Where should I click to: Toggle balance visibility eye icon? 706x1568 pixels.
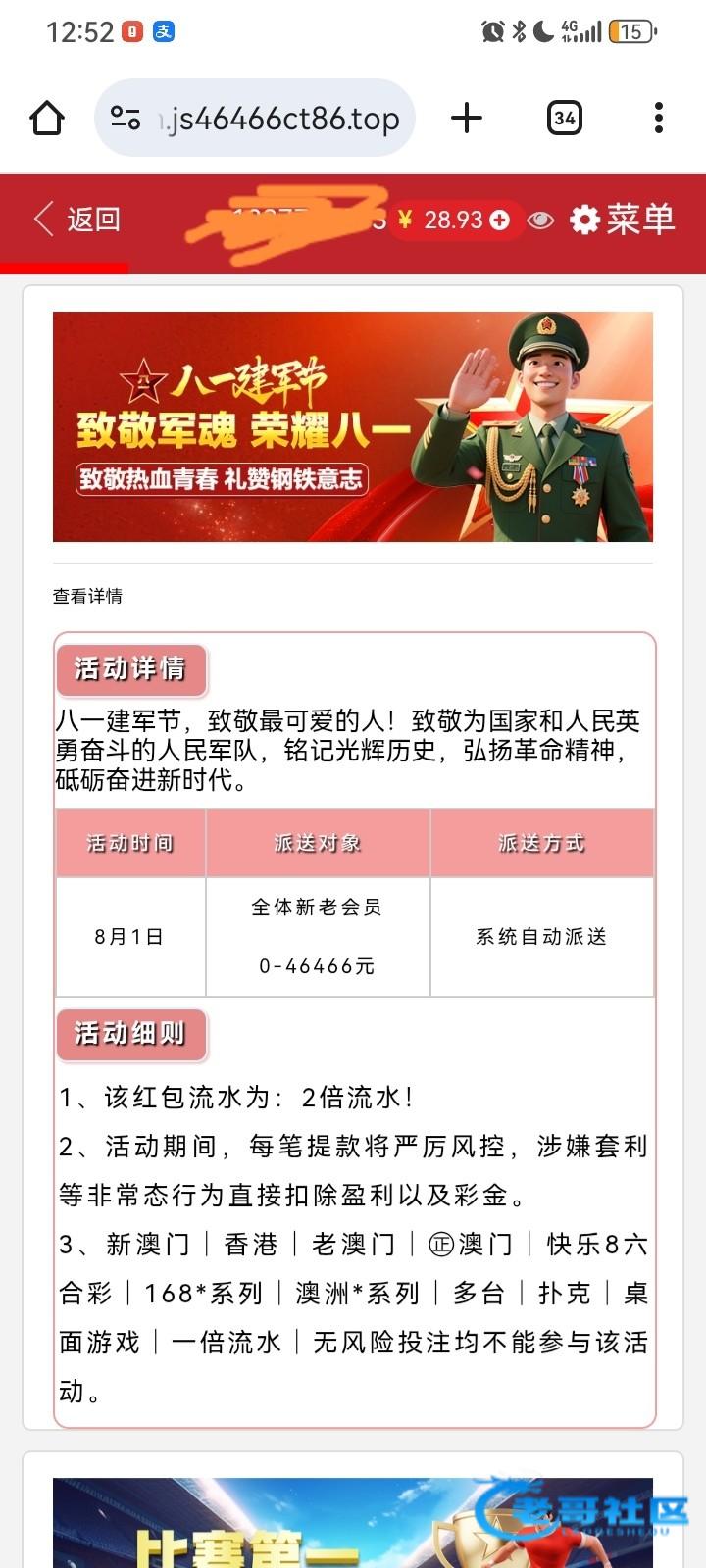(x=540, y=220)
